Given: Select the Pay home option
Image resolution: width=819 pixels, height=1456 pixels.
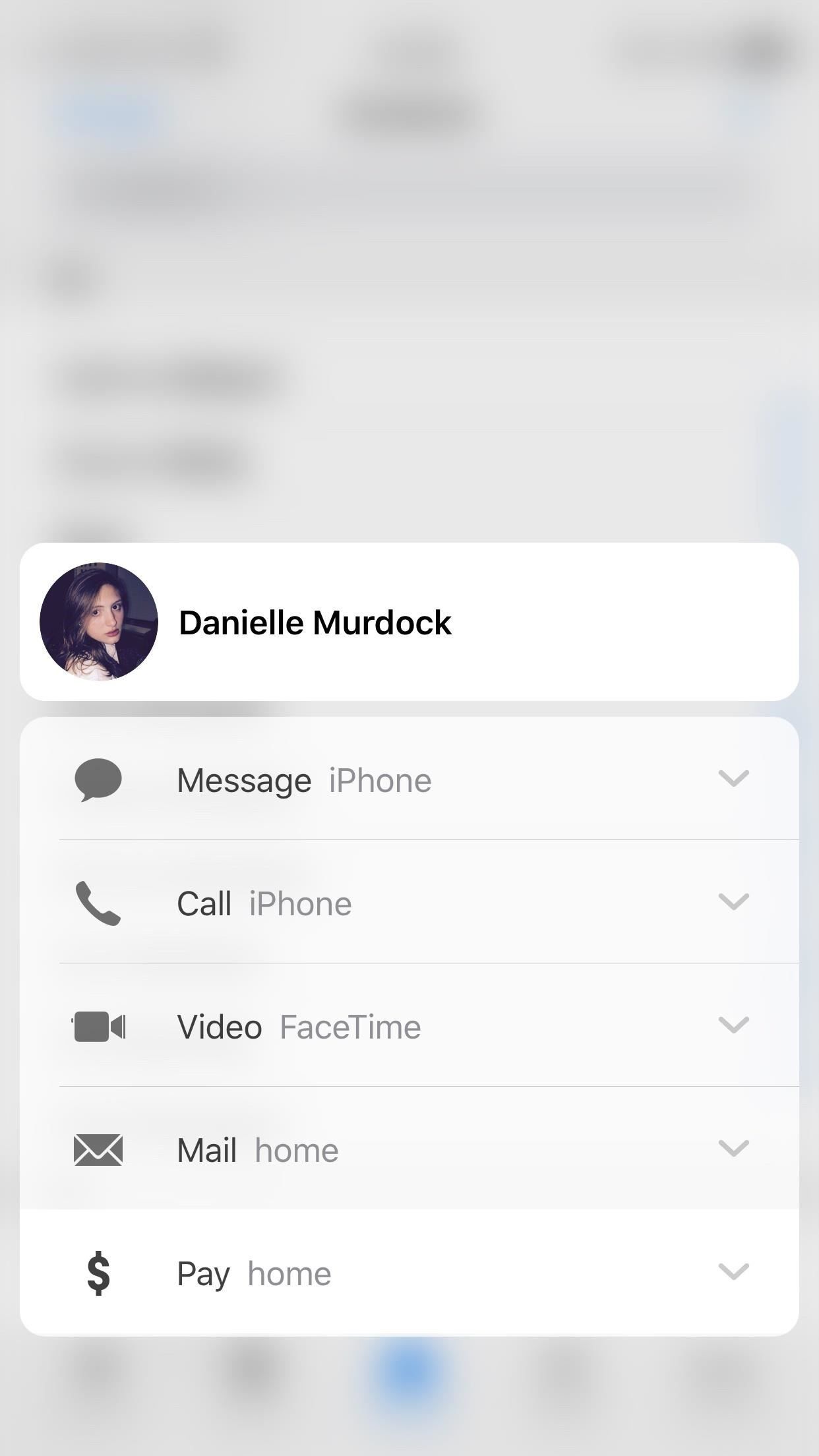Looking at the screenshot, I should click(x=254, y=1273).
